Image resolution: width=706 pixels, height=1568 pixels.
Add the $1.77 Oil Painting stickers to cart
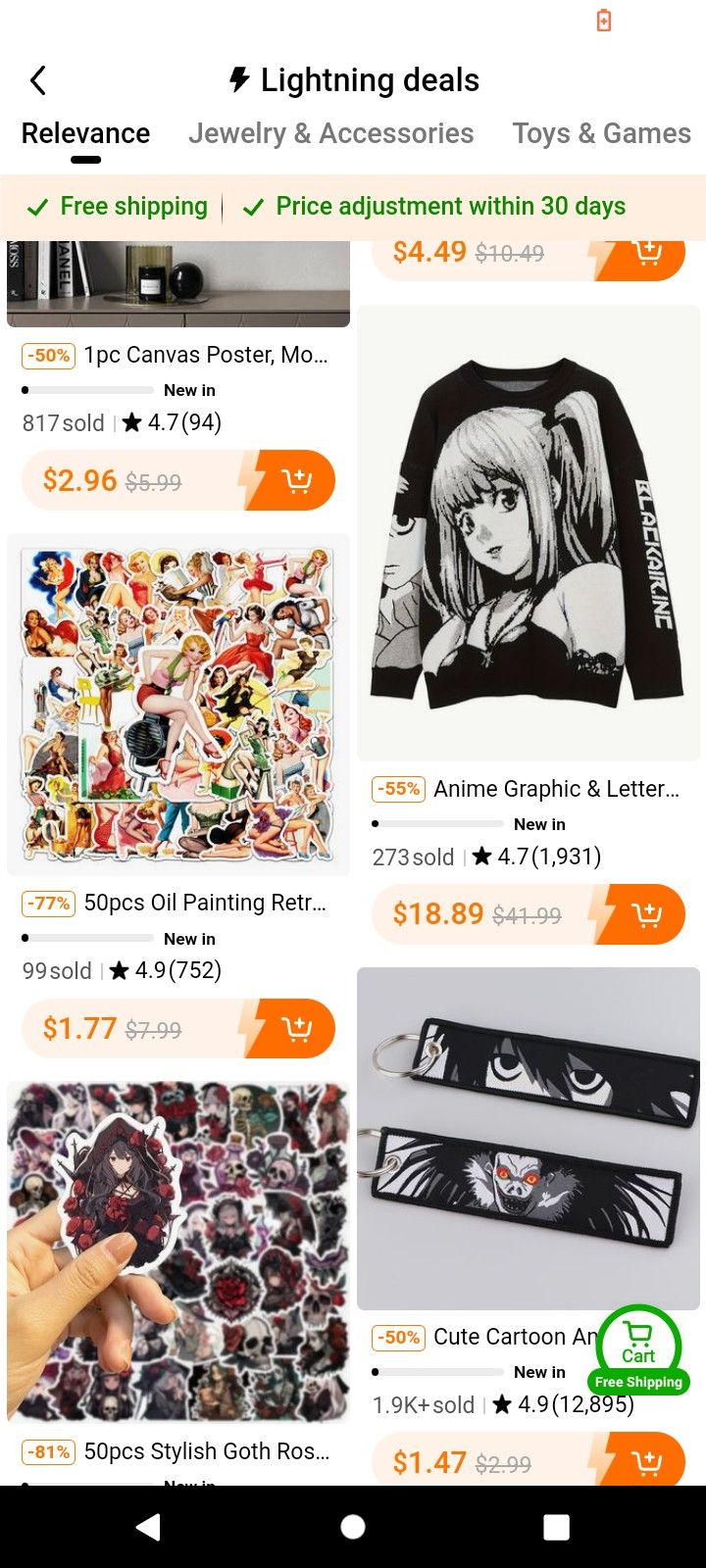tap(295, 1028)
